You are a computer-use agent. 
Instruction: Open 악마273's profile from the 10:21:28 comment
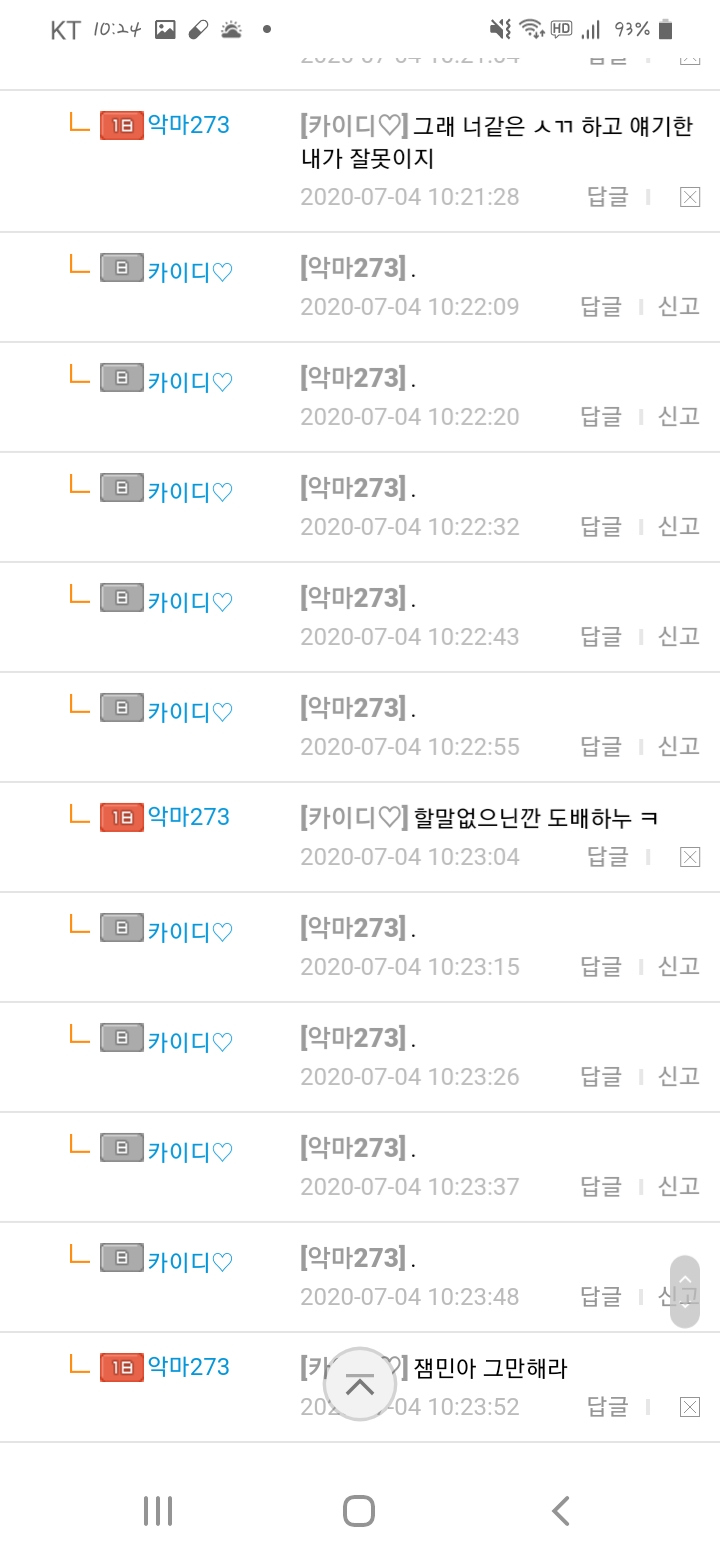point(188,126)
